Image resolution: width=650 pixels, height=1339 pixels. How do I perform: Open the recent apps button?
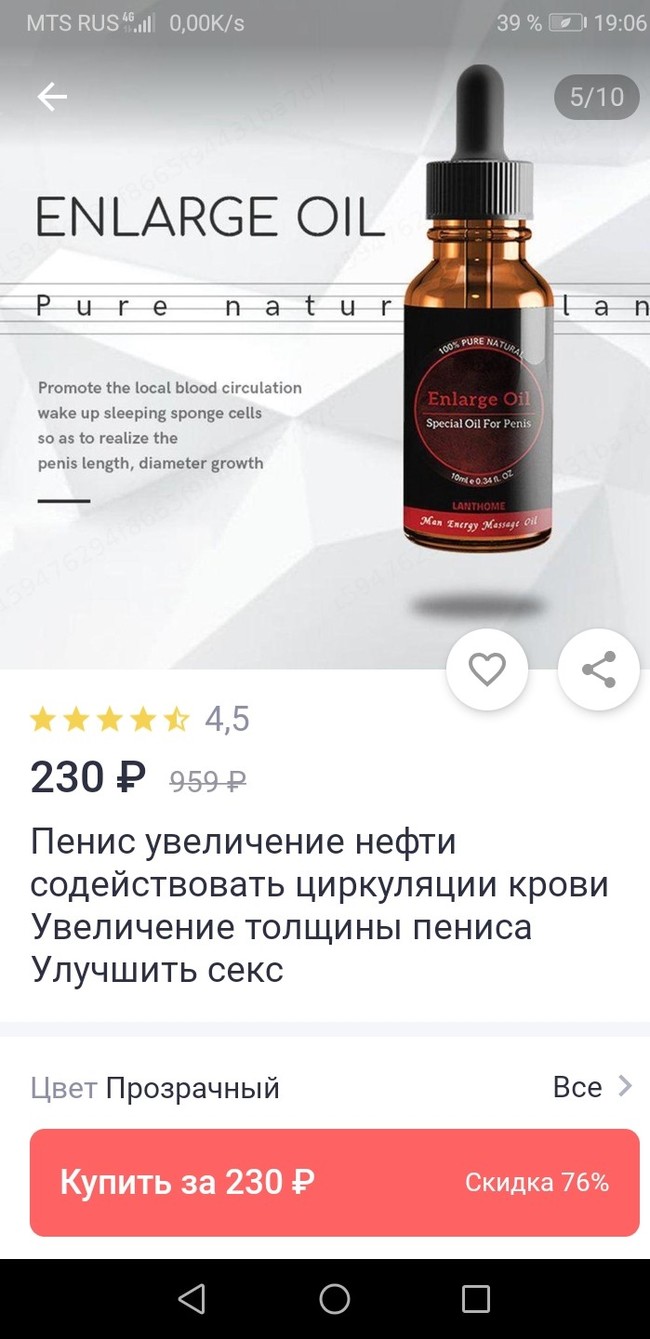tap(476, 1299)
